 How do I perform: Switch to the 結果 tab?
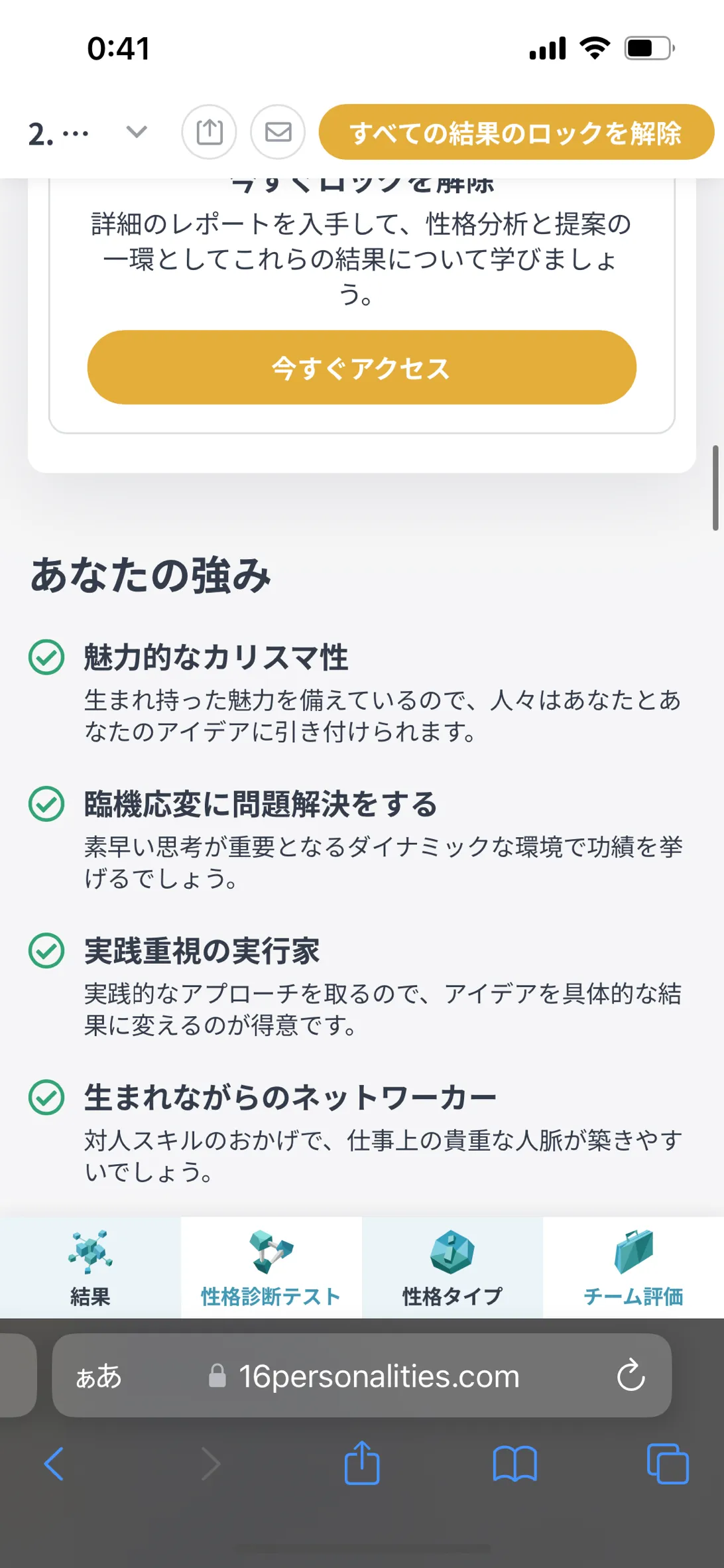[x=90, y=1268]
